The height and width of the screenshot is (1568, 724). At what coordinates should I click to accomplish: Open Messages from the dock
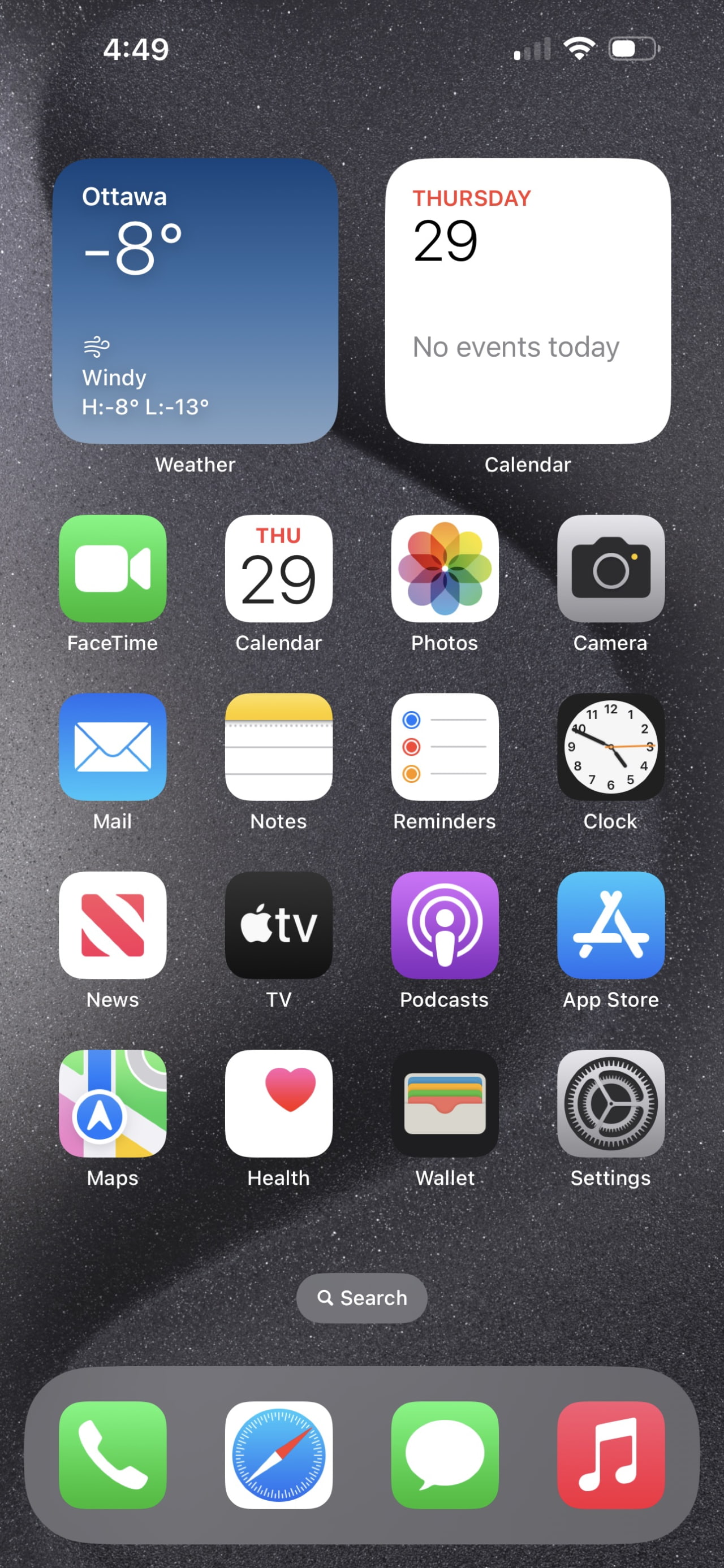click(x=445, y=1455)
